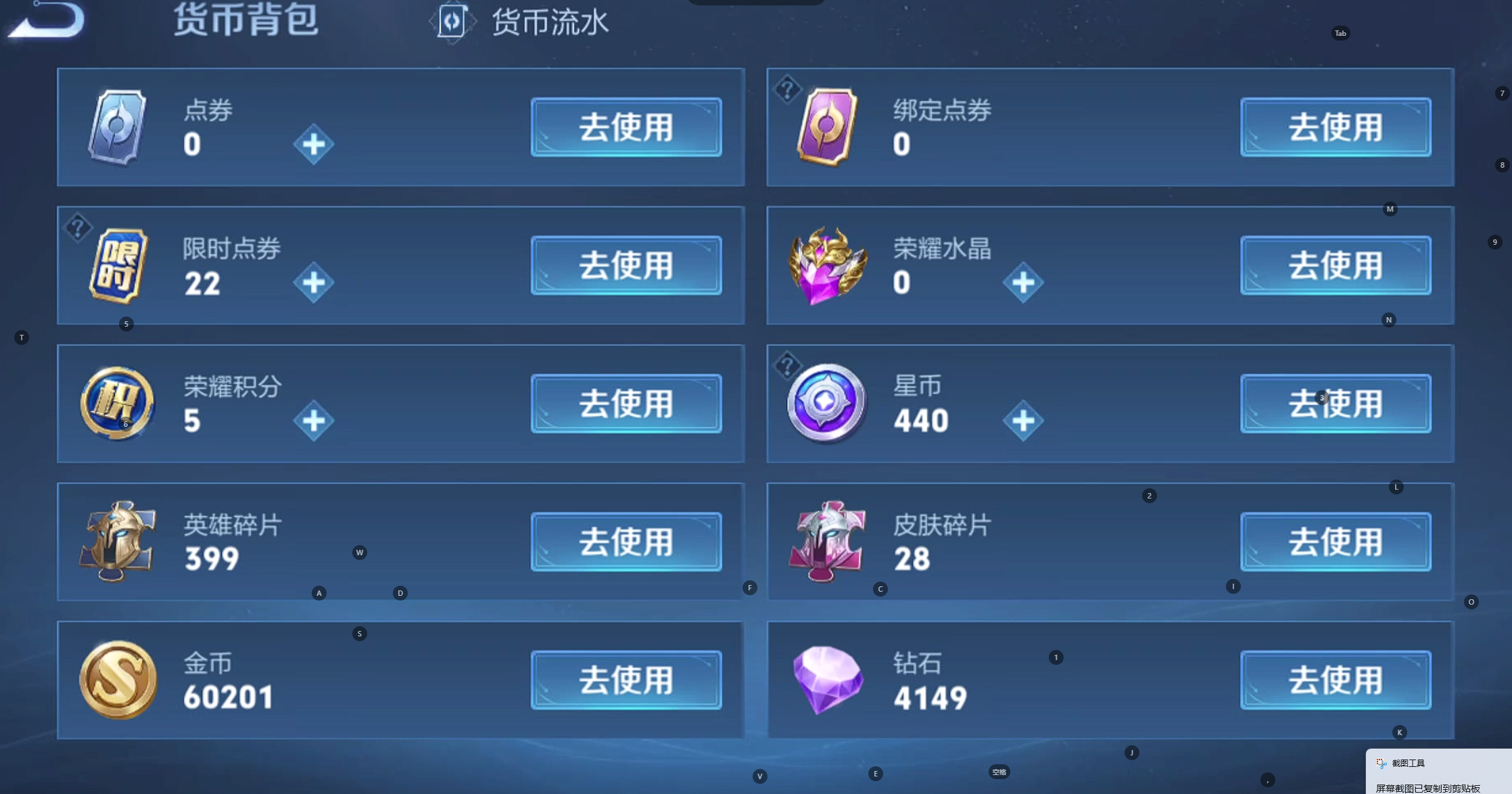The image size is (1512, 794).
Task: Tap 去使用 for 金币
Action: [626, 680]
